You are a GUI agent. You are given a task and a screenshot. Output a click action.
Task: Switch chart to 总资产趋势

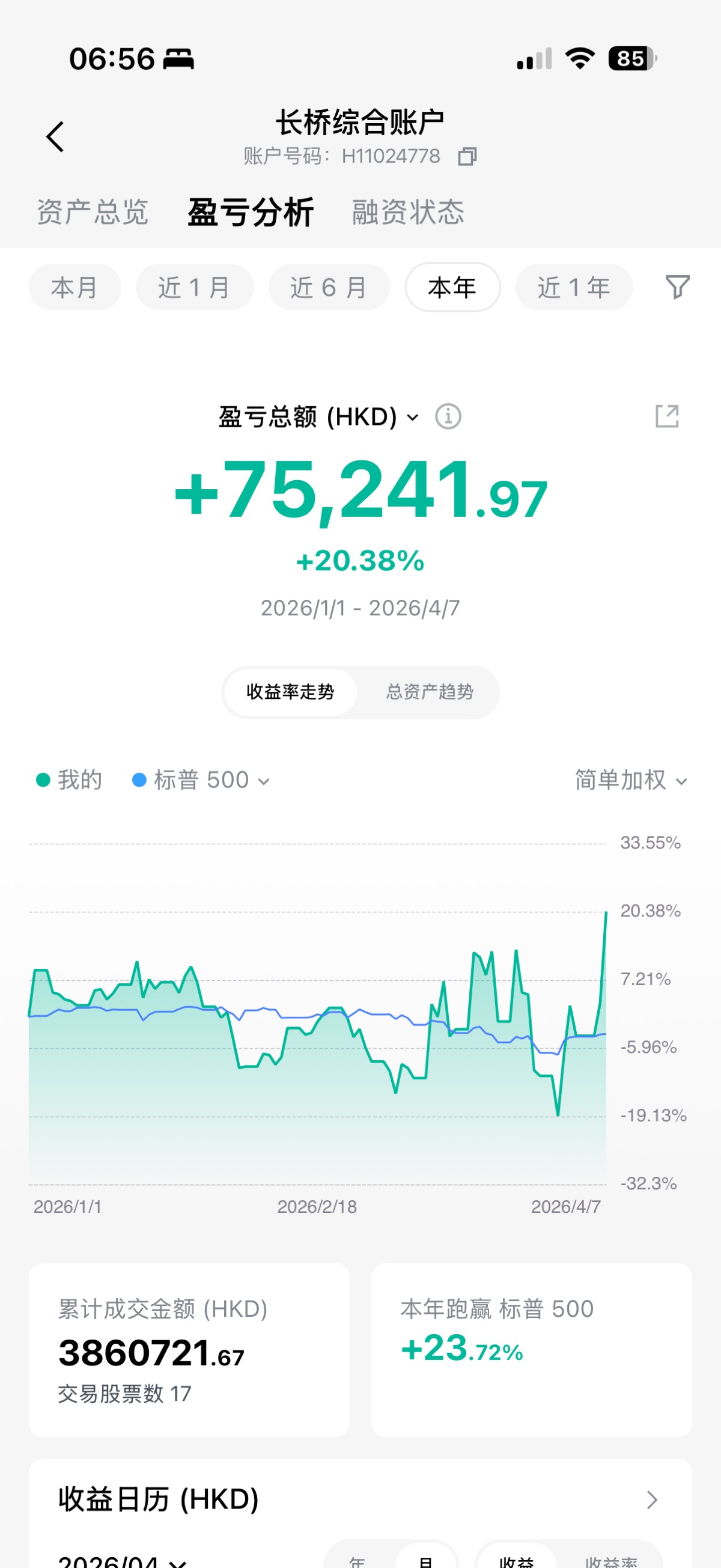tap(429, 692)
